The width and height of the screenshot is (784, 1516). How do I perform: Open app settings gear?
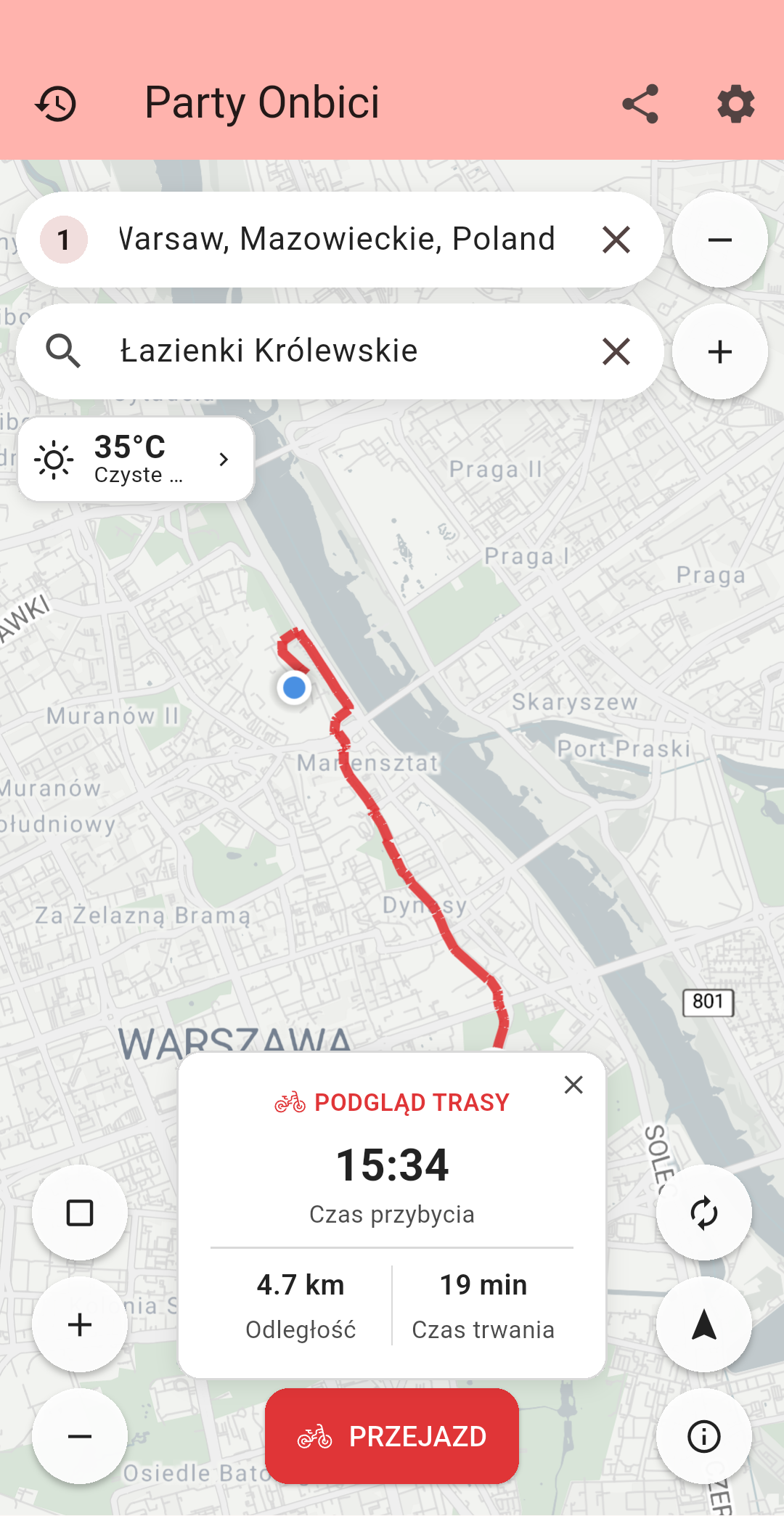pos(735,104)
